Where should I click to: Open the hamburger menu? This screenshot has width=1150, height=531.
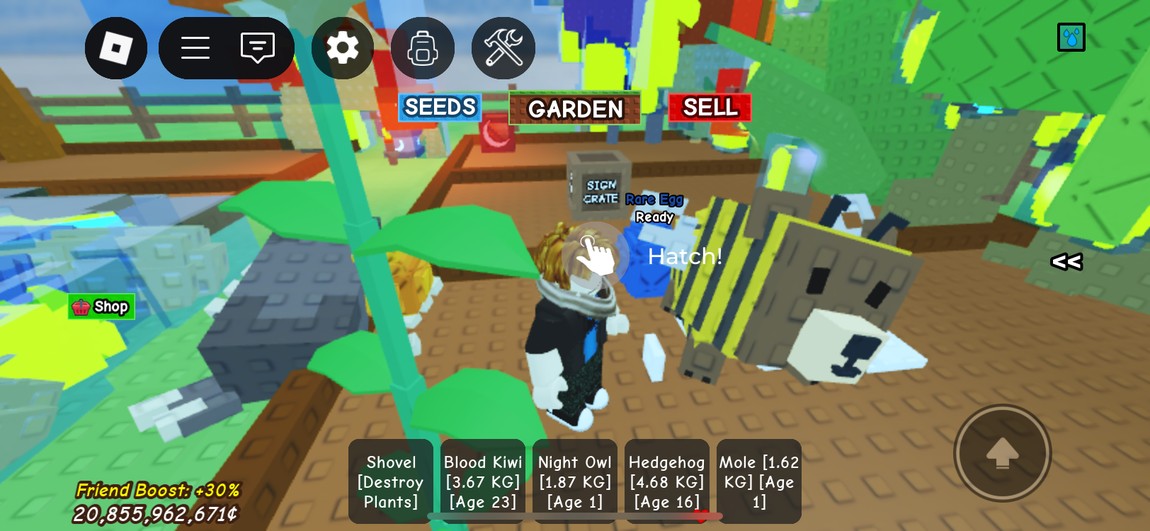pyautogui.click(x=195, y=48)
